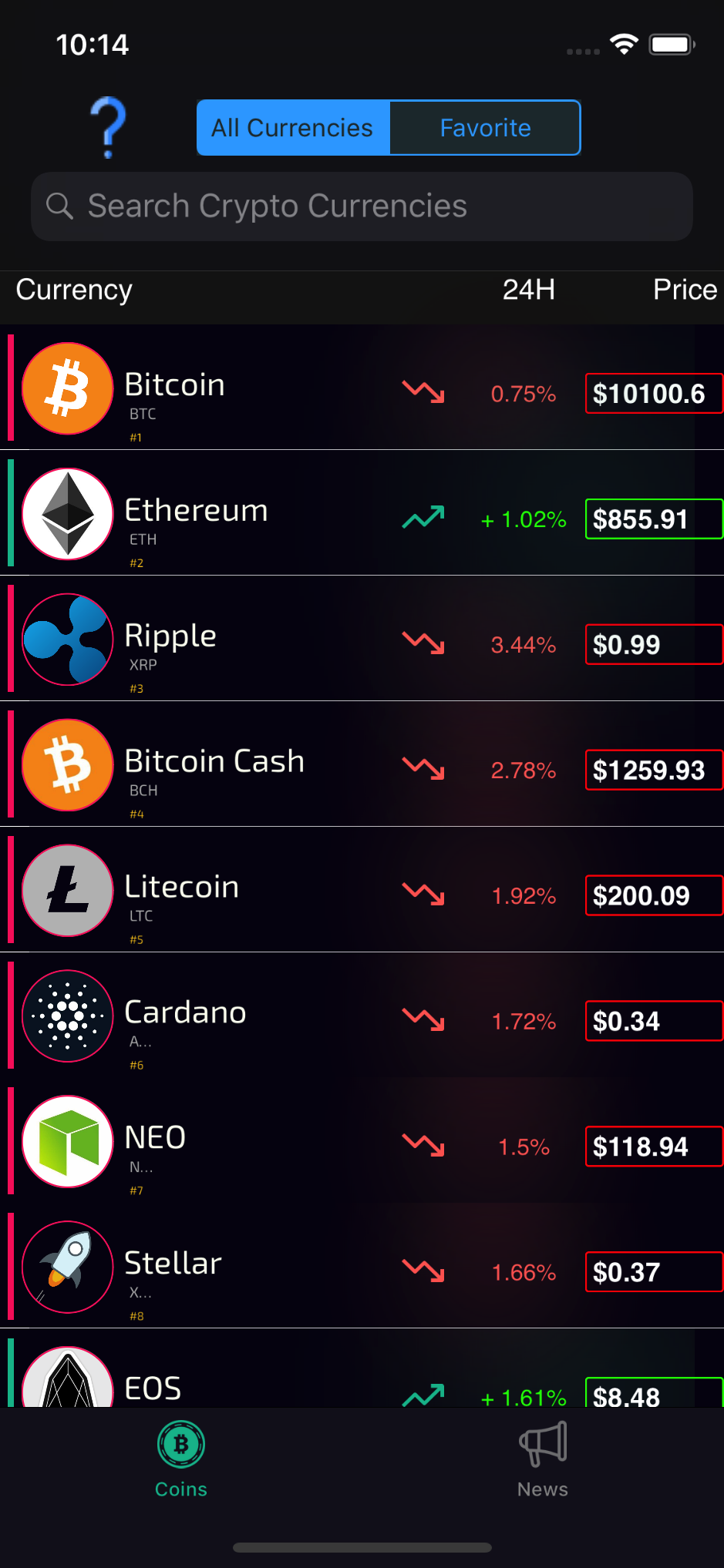
Task: Switch to the News section
Action: pyautogui.click(x=541, y=1459)
